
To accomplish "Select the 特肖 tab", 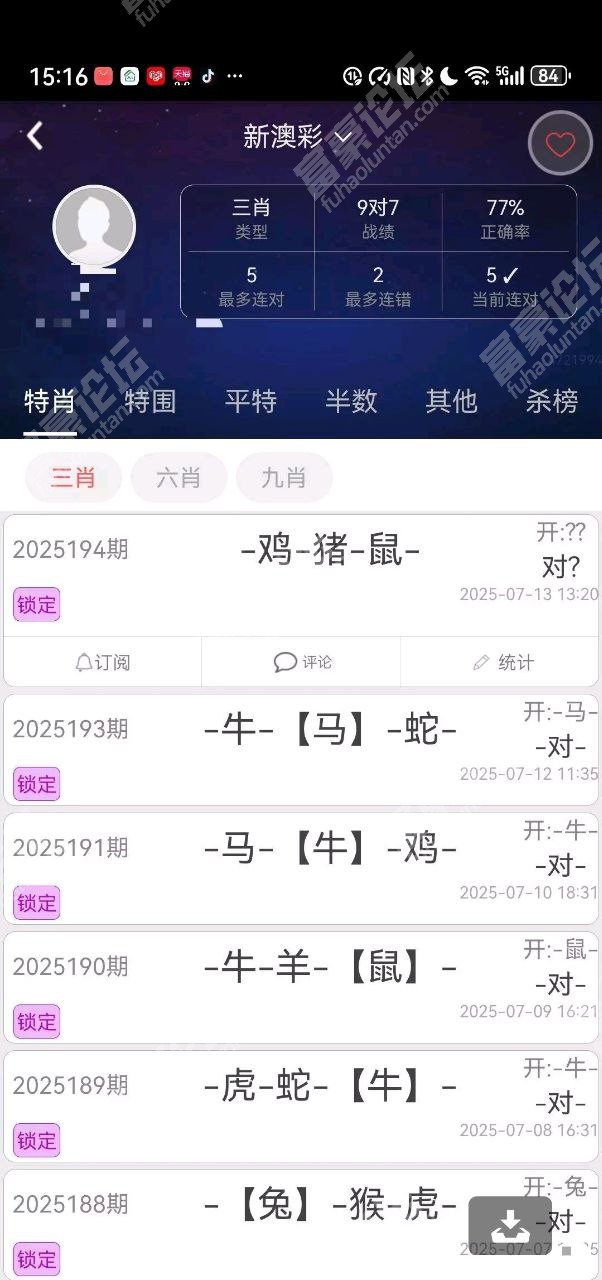I will point(50,401).
